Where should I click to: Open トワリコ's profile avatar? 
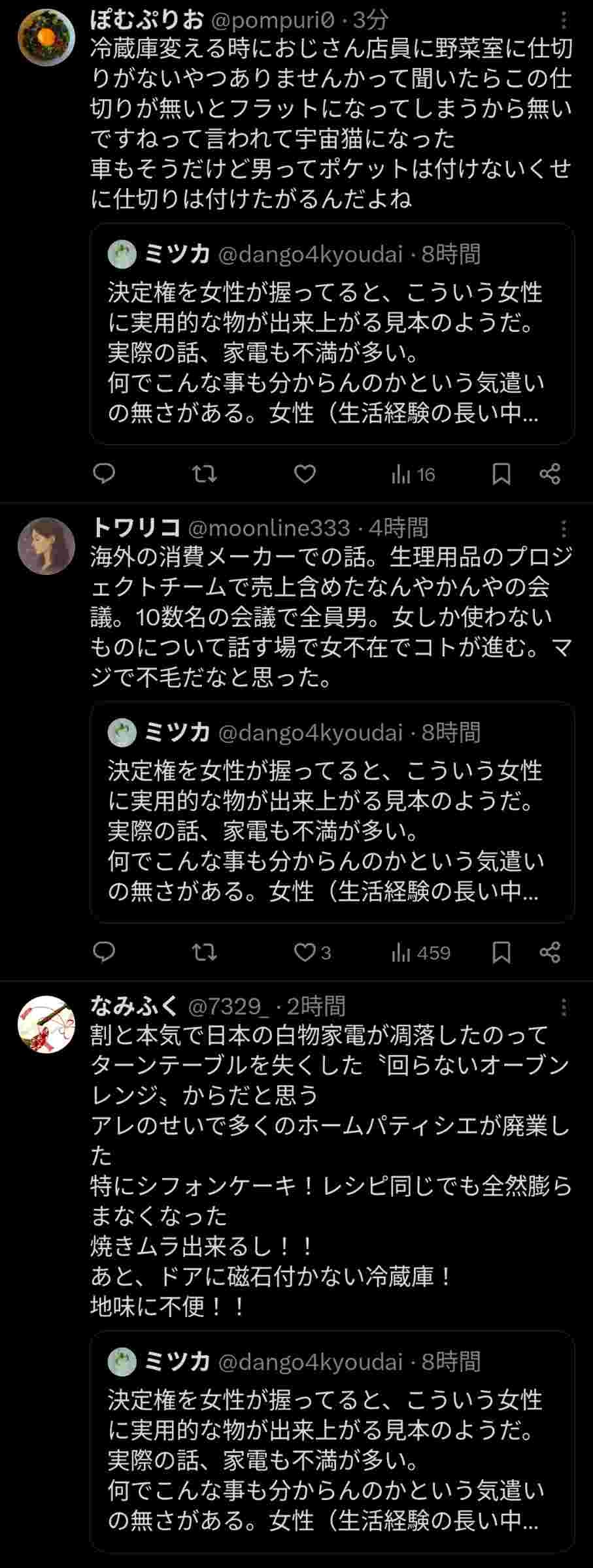46,546
